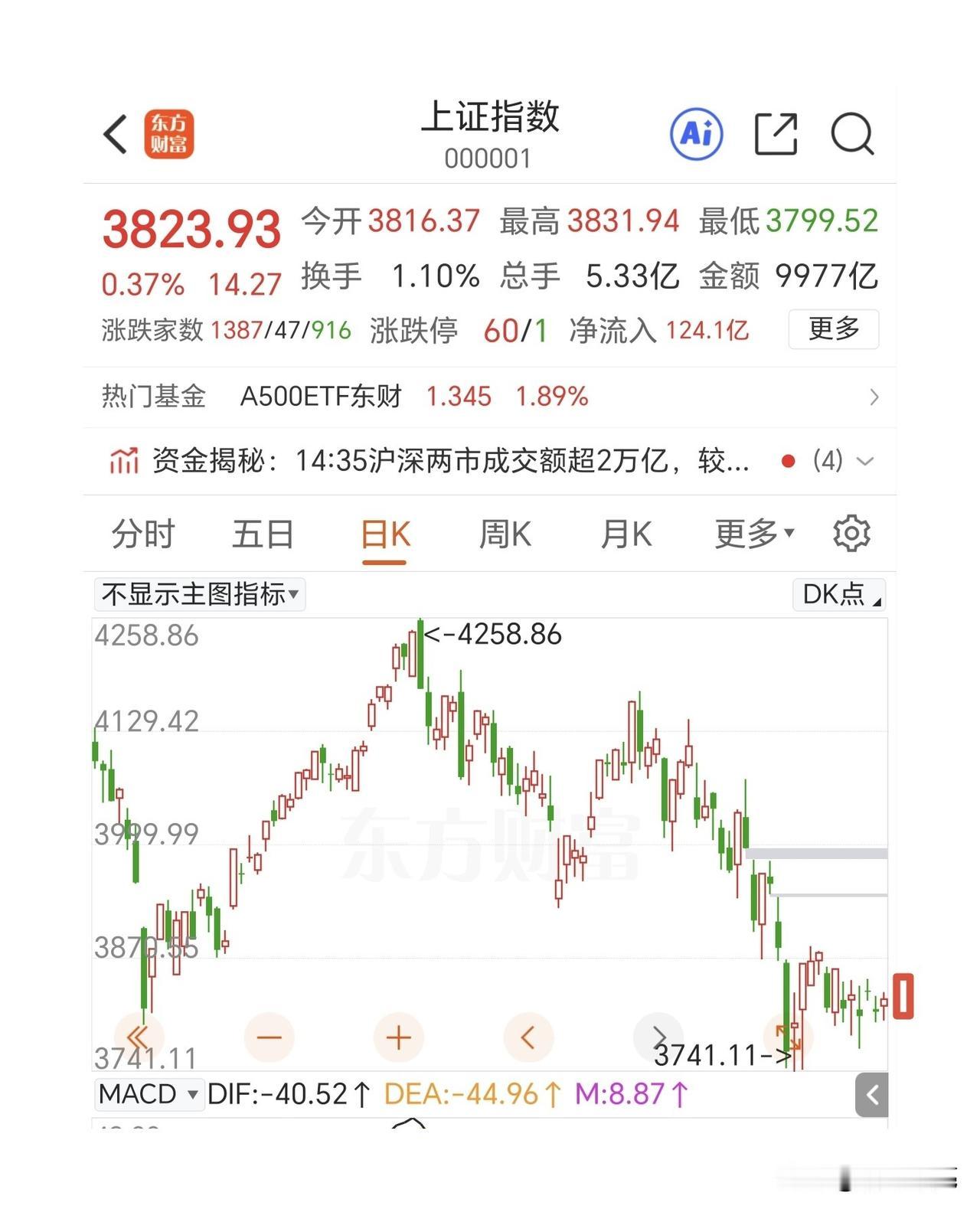Switch to the 月K tab
The image size is (980, 1212).
coord(626,534)
